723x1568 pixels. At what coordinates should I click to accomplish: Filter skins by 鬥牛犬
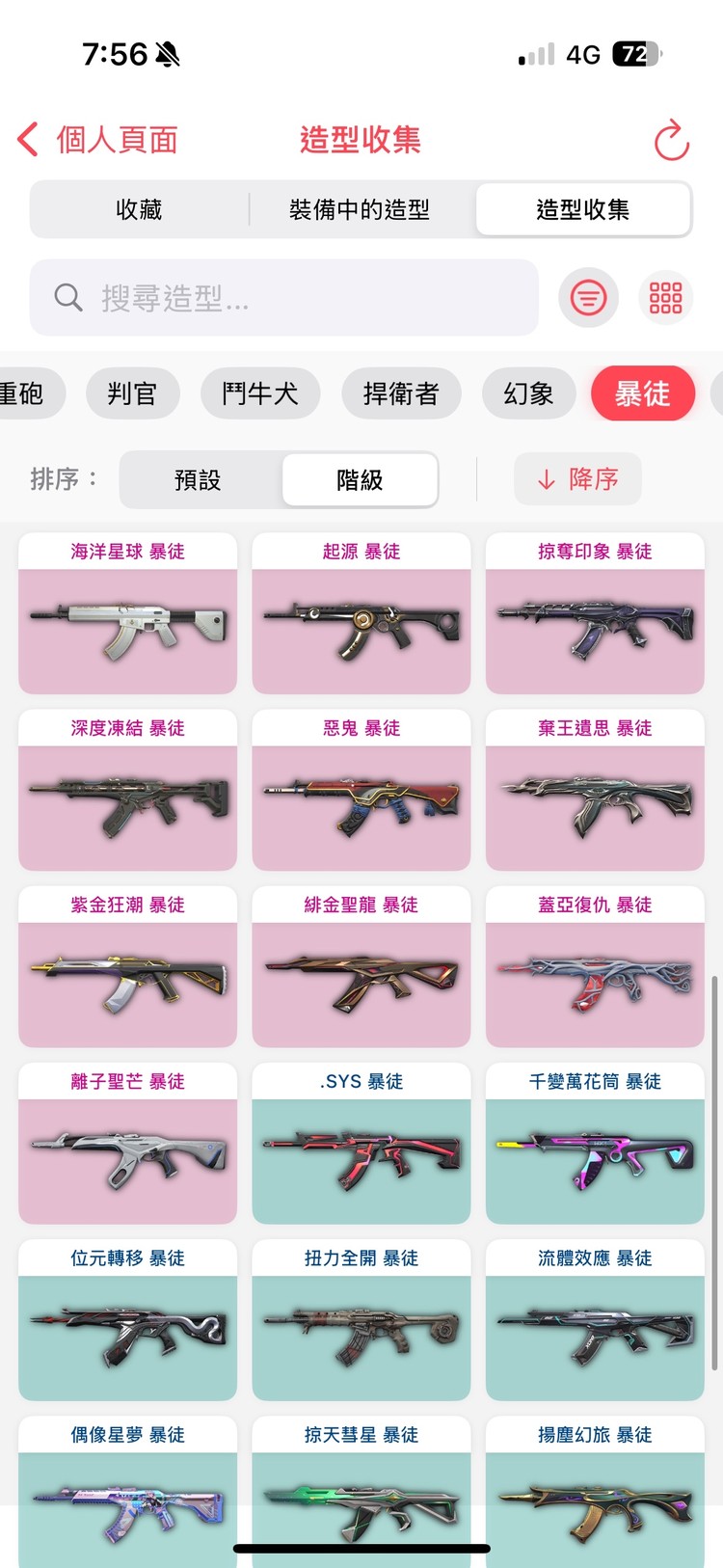pos(260,393)
